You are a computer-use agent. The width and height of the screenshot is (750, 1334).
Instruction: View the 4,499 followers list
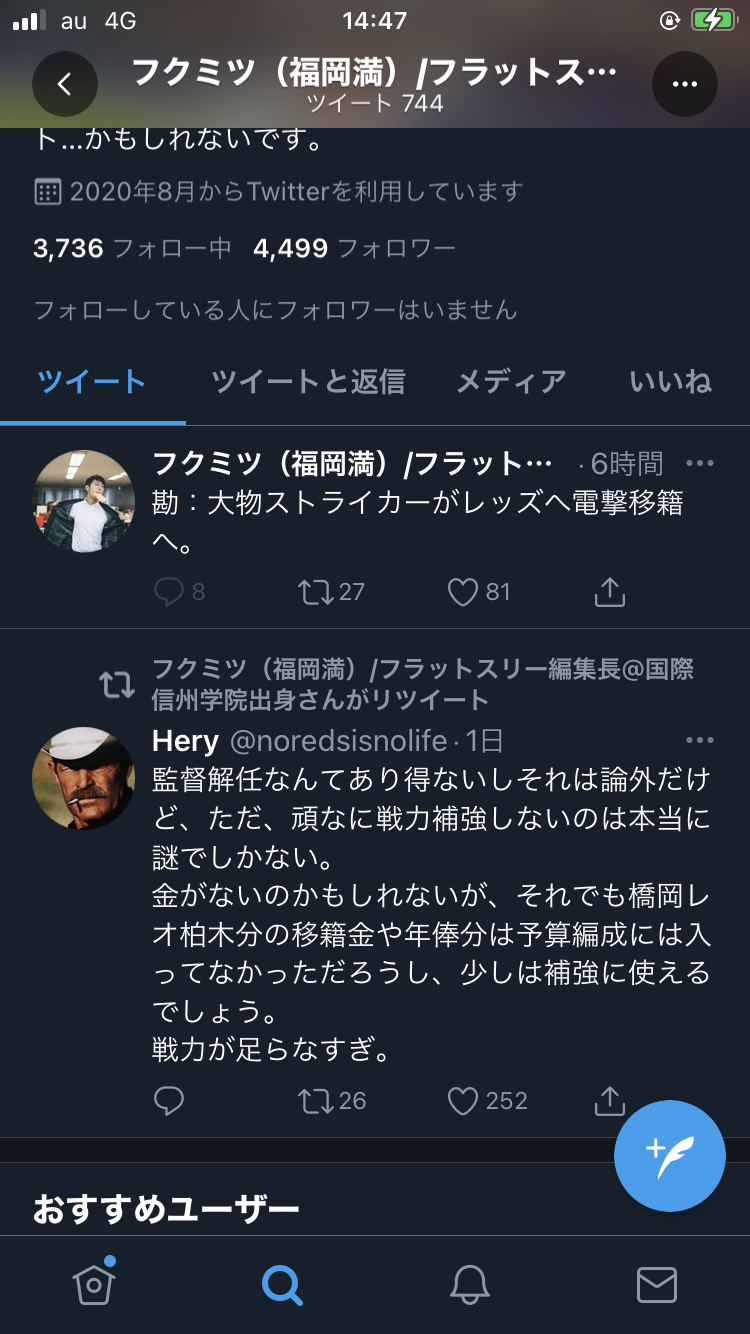click(x=354, y=248)
